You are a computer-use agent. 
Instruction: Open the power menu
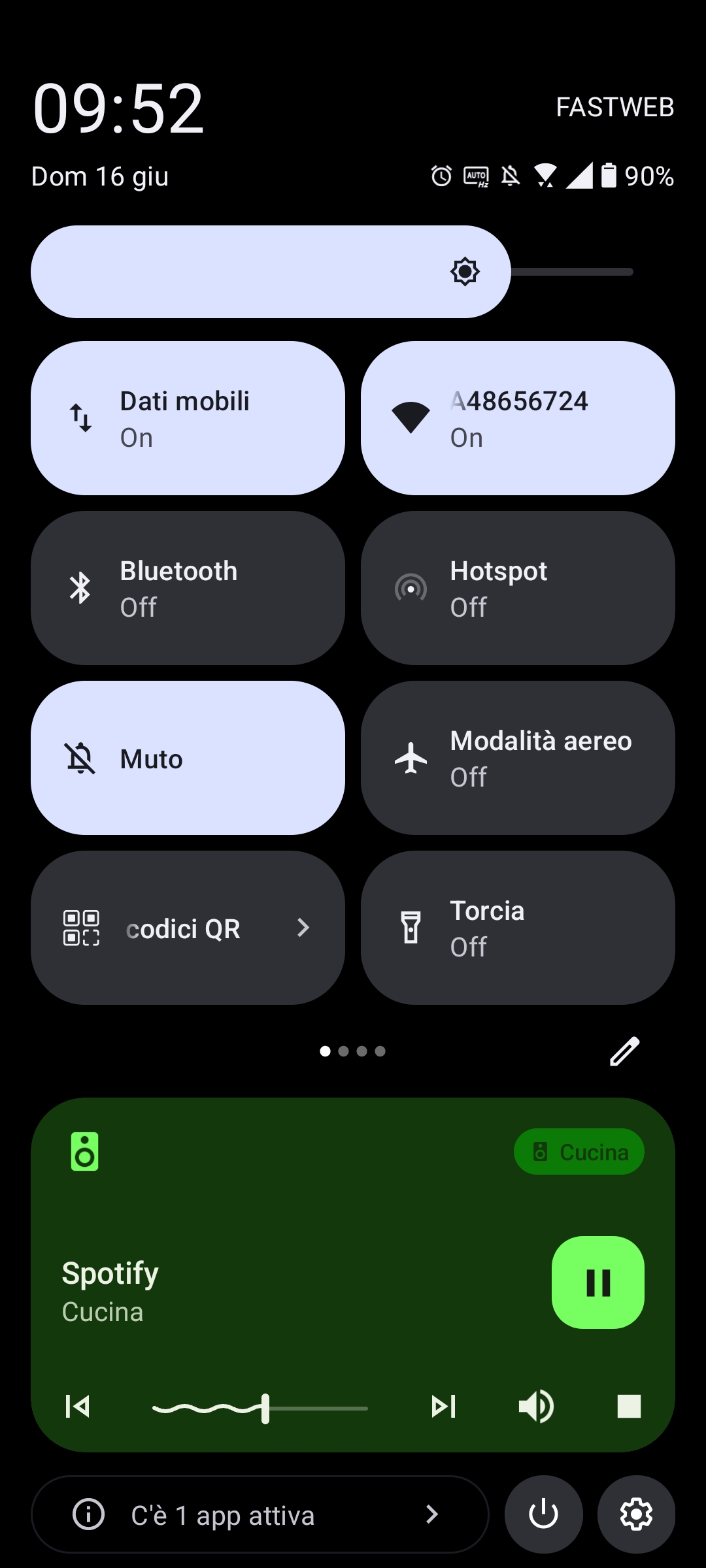(543, 1514)
